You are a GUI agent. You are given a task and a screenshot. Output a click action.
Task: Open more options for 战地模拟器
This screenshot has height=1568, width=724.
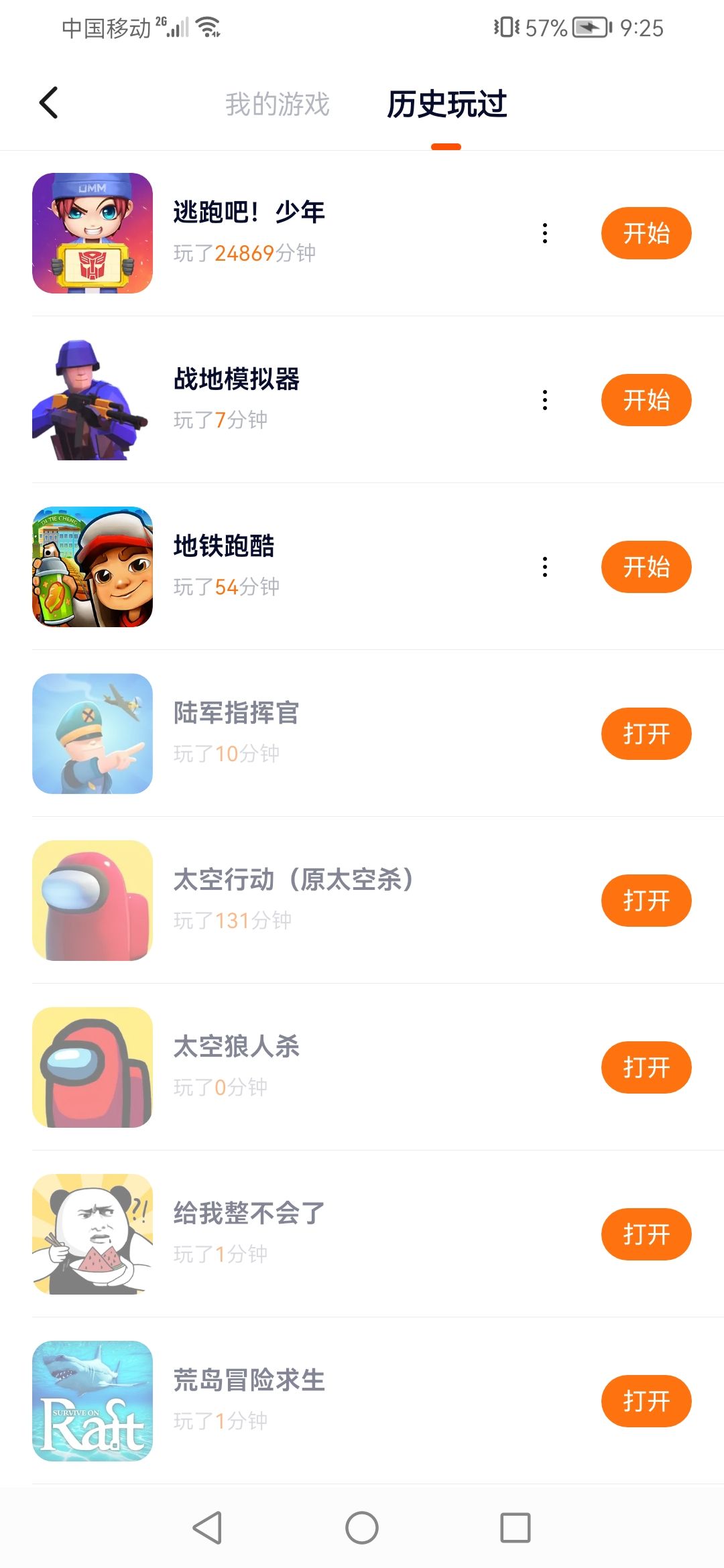tap(545, 400)
